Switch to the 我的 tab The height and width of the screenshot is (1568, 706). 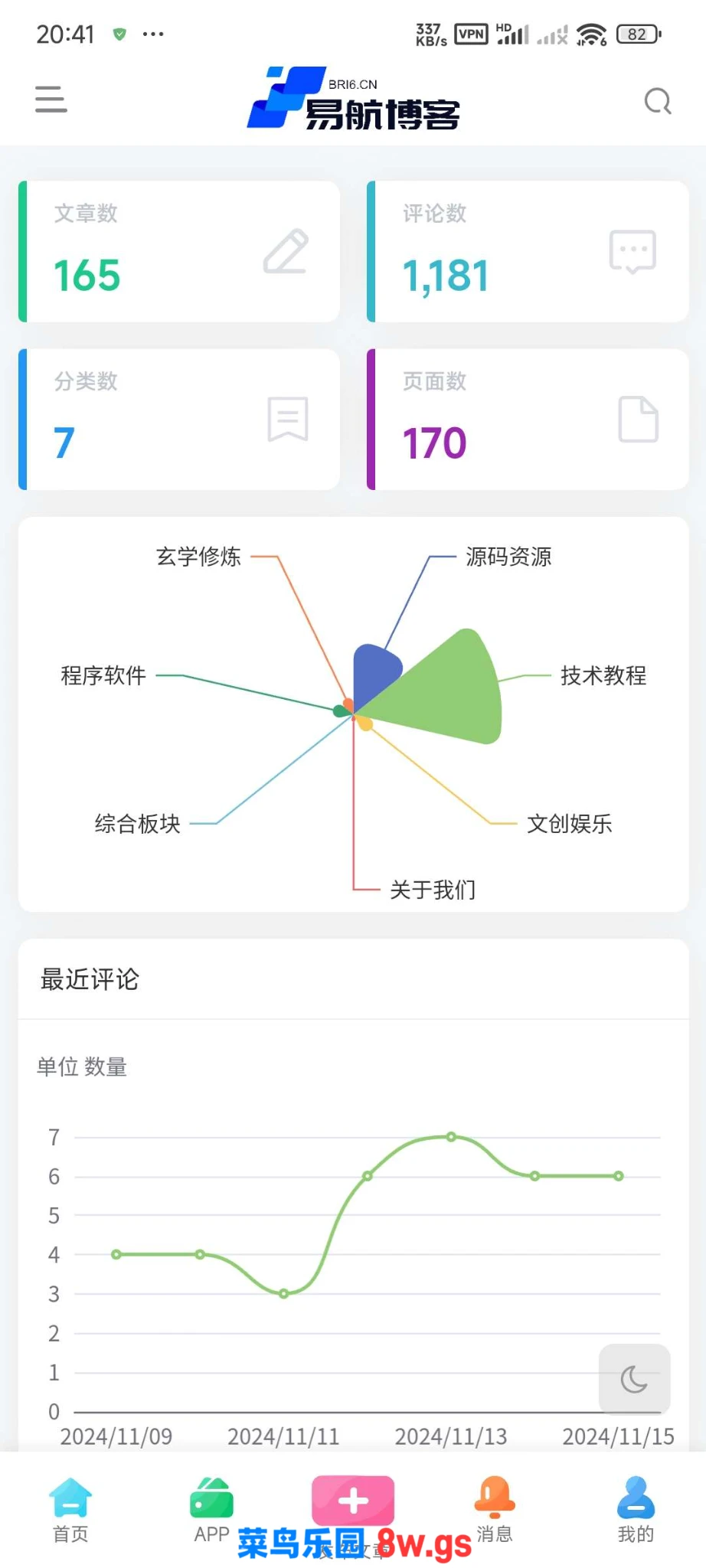(636, 1510)
